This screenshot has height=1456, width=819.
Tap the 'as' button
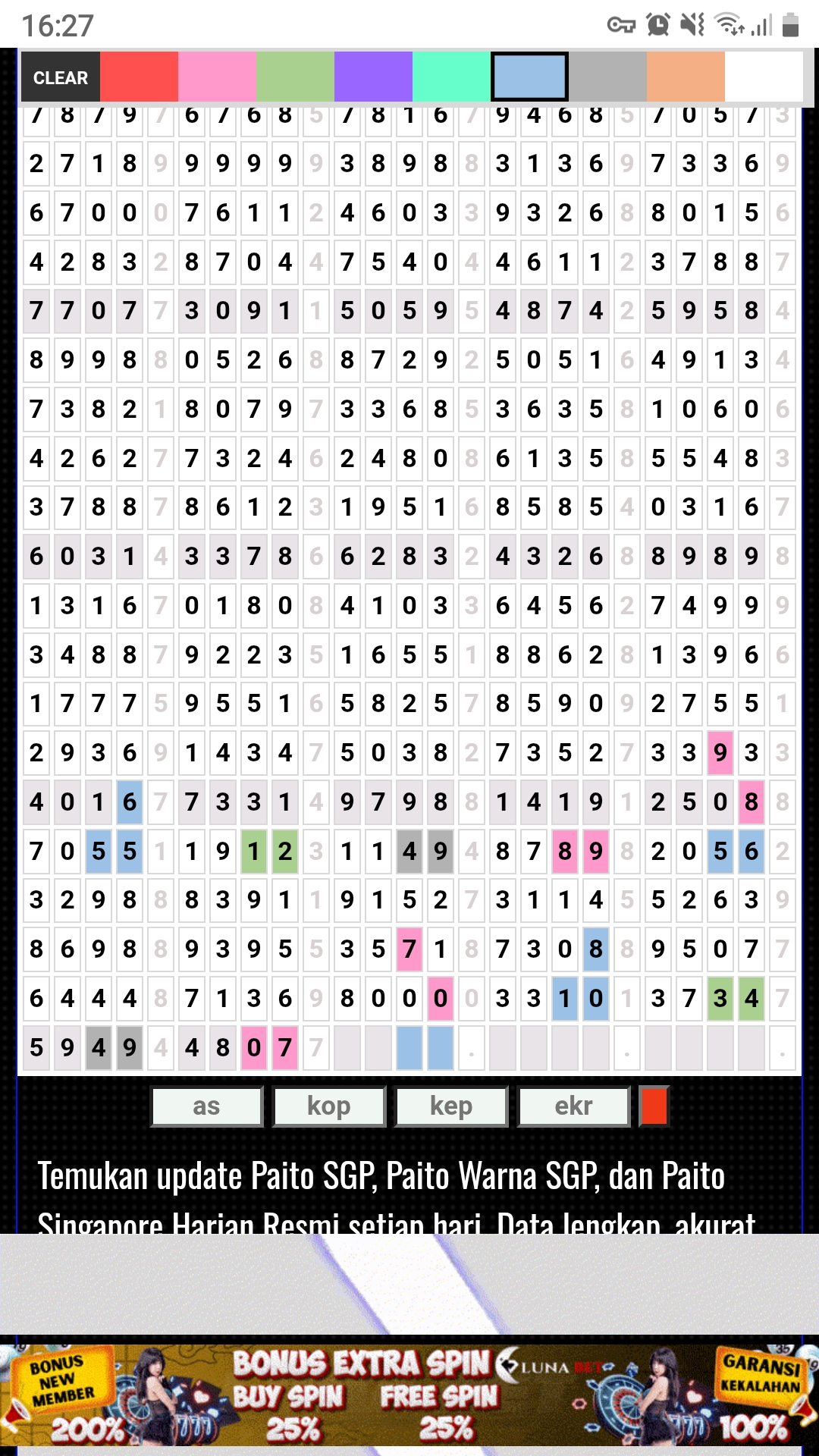pos(207,1106)
